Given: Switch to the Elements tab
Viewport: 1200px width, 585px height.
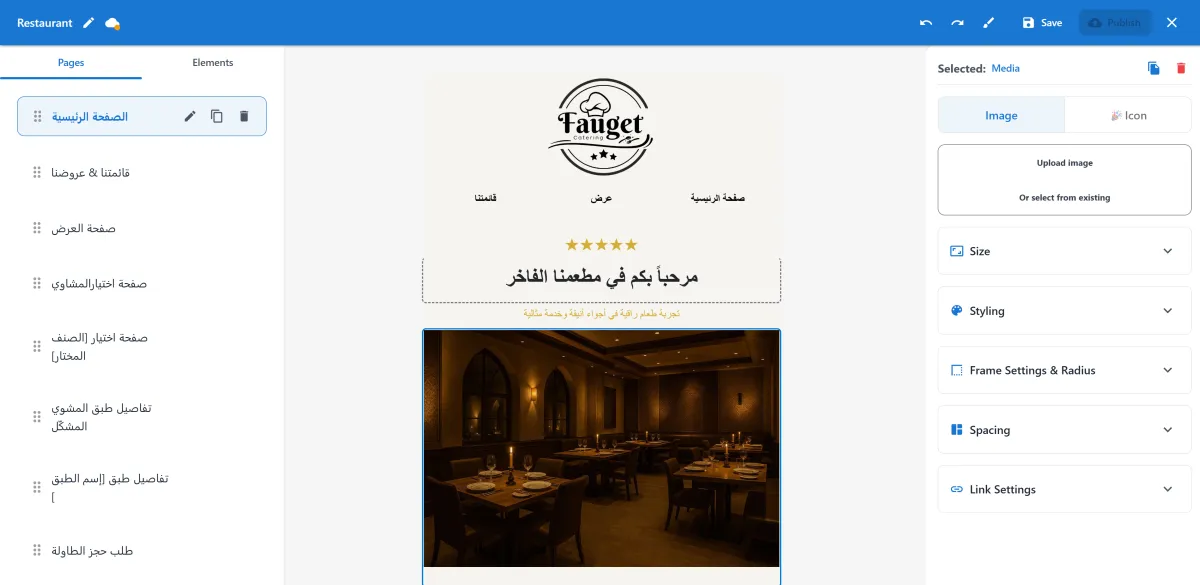Looking at the screenshot, I should (x=212, y=62).
